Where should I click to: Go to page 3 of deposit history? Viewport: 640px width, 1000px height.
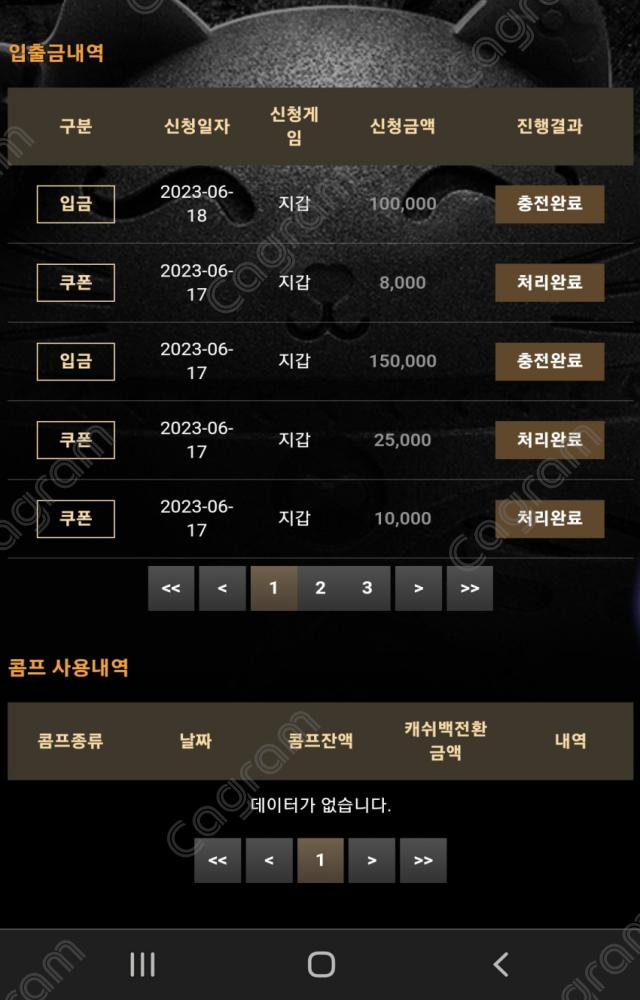coord(367,588)
